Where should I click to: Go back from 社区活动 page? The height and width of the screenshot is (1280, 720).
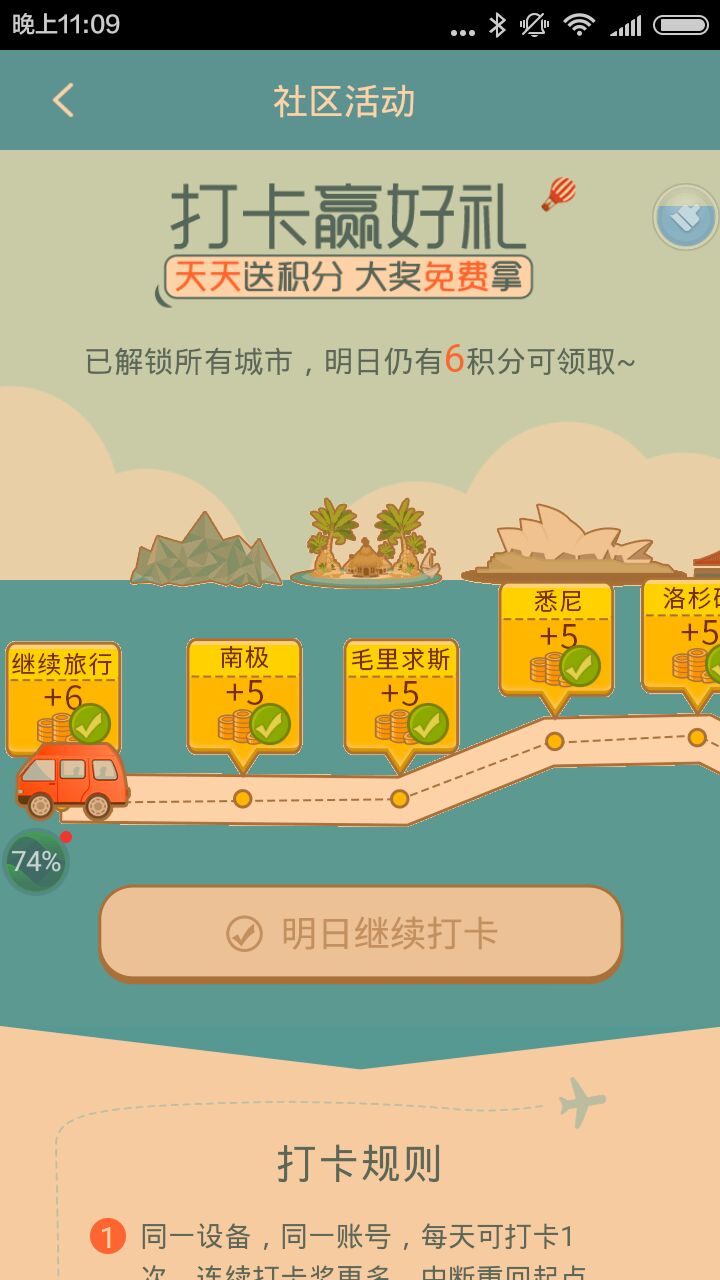(63, 101)
